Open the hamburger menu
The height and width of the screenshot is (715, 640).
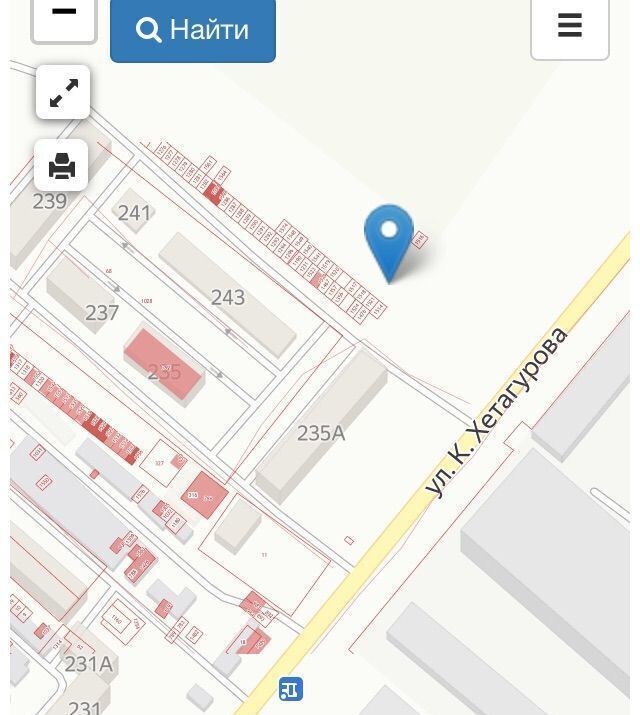[569, 26]
